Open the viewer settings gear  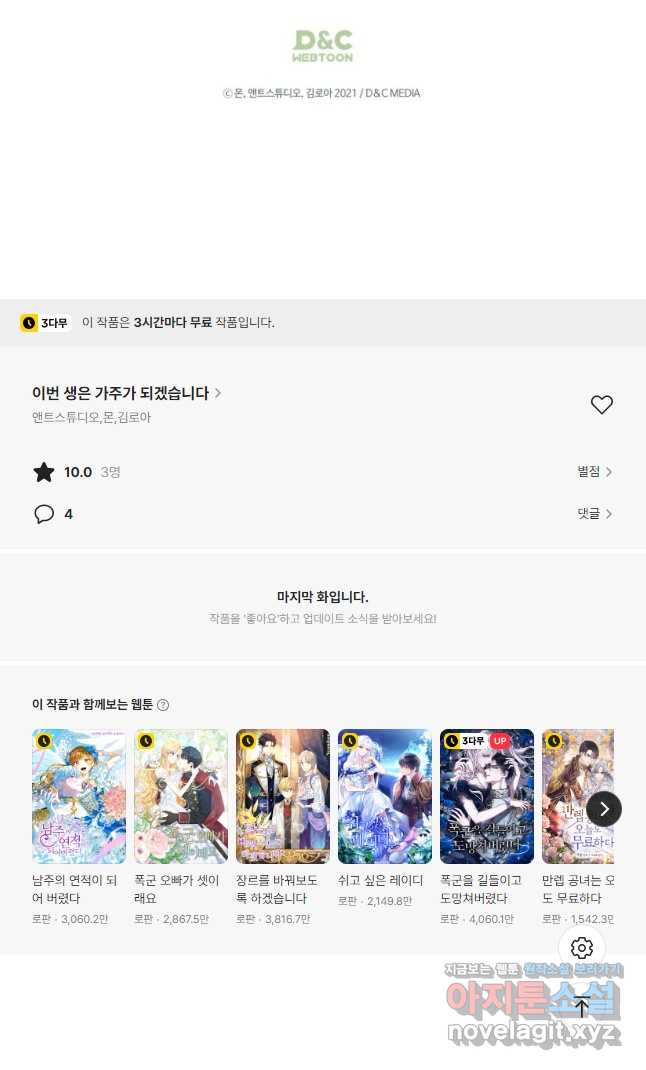pyautogui.click(x=582, y=948)
